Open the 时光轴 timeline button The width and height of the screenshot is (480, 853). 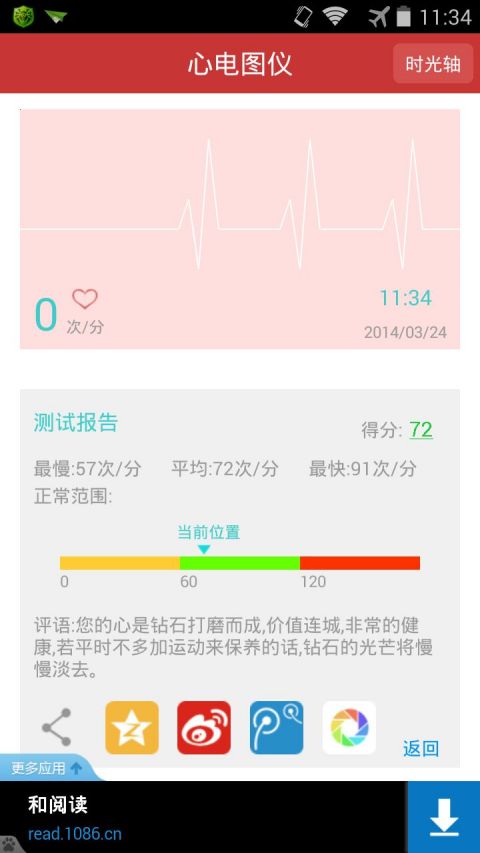433,64
